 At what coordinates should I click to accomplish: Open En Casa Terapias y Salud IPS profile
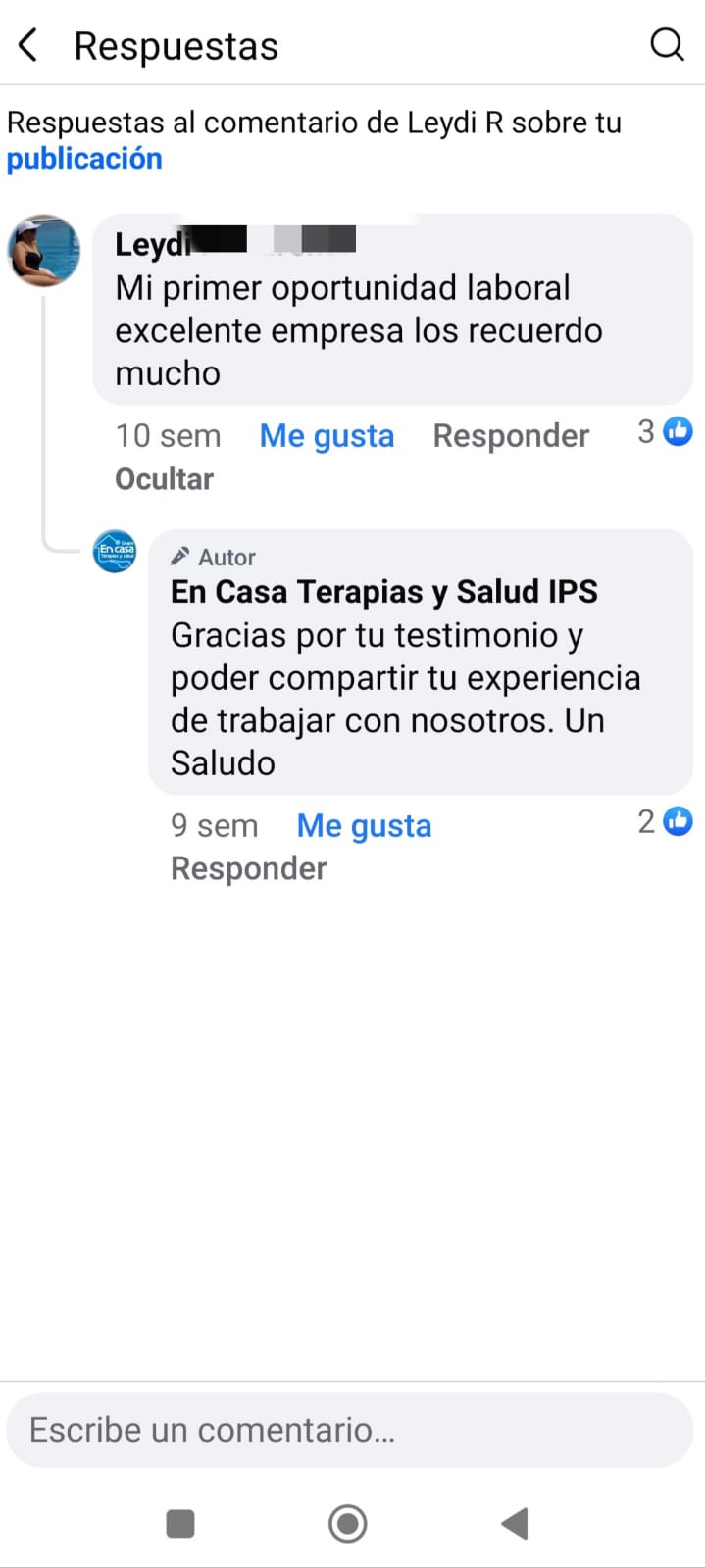pos(383,592)
